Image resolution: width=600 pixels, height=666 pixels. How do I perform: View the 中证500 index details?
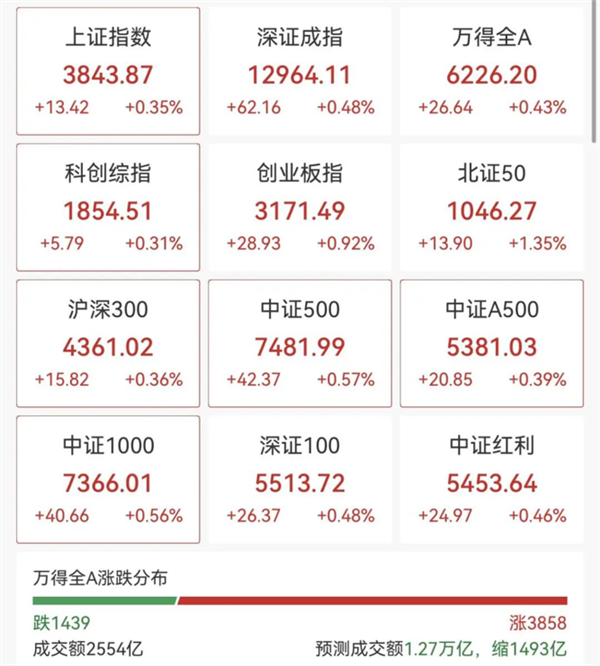(300, 343)
